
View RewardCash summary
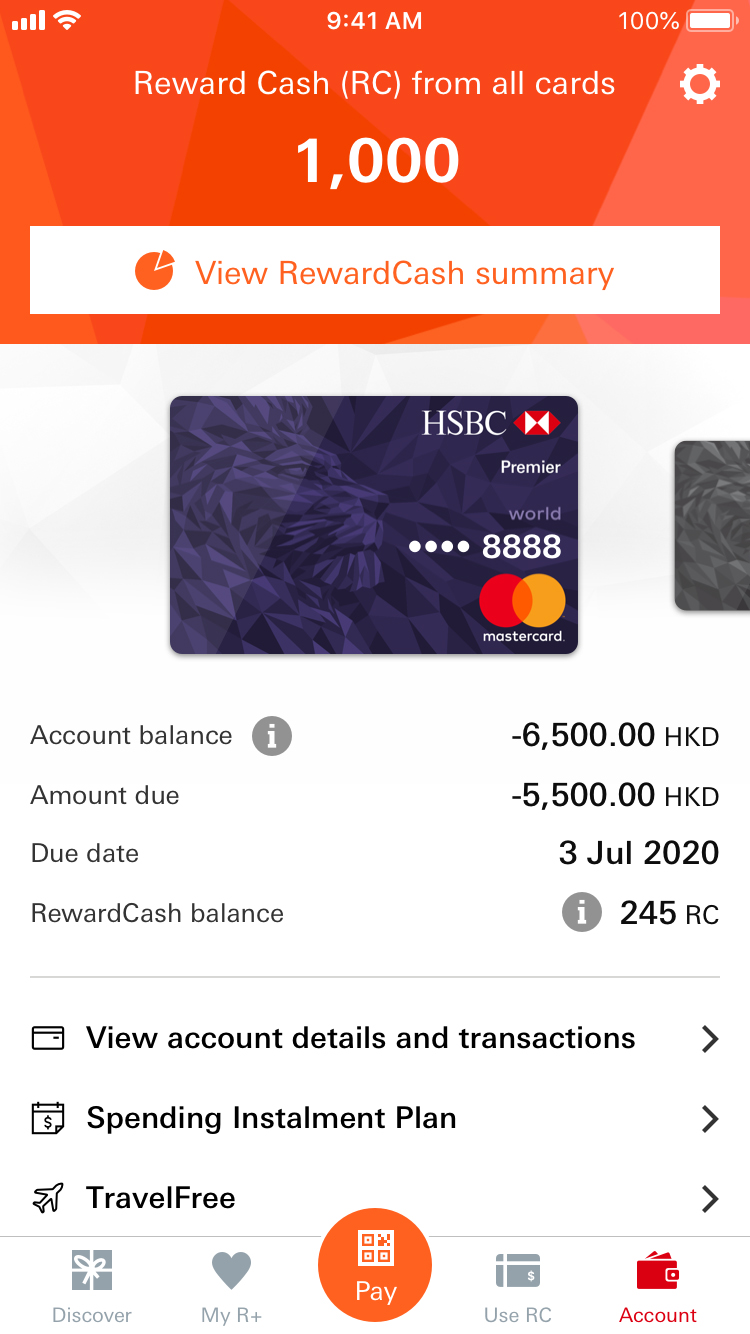tap(375, 271)
